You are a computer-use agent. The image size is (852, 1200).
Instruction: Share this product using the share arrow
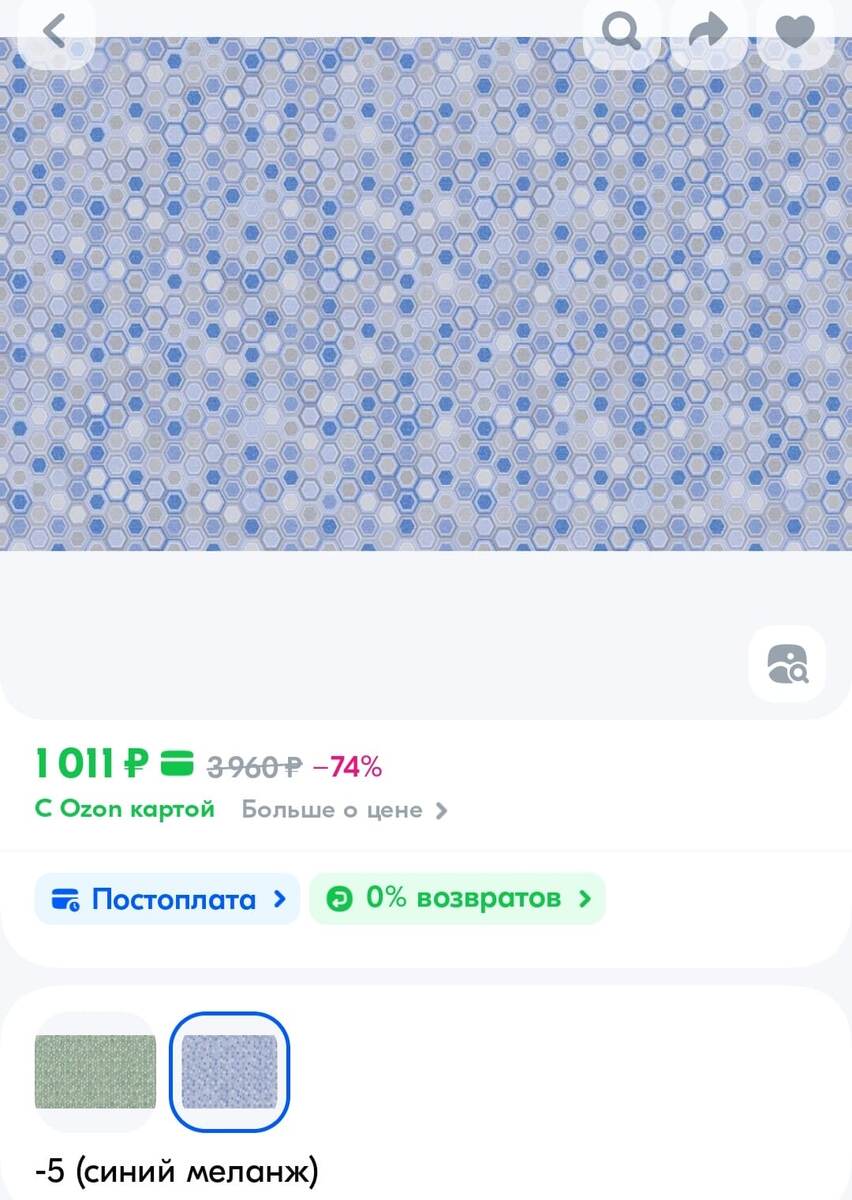[708, 31]
